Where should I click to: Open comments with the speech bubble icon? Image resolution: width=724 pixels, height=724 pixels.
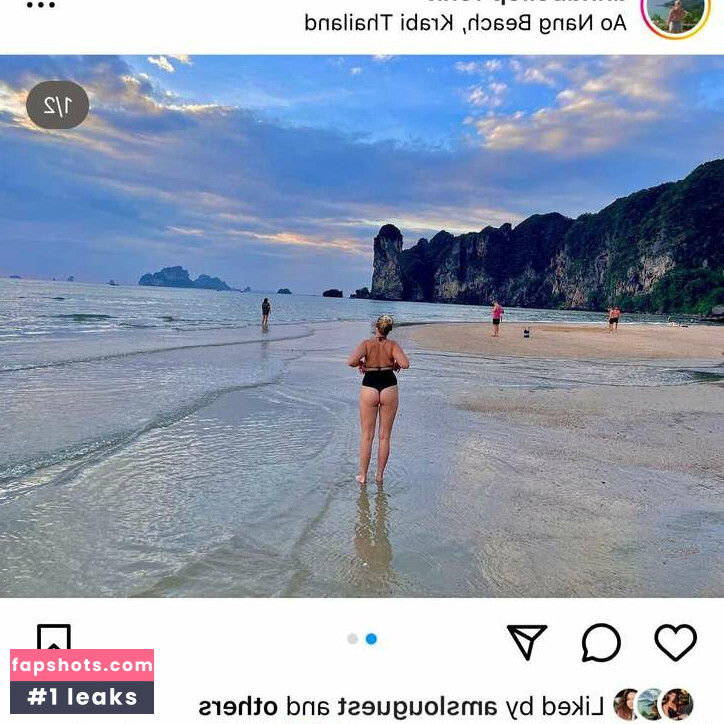601,642
